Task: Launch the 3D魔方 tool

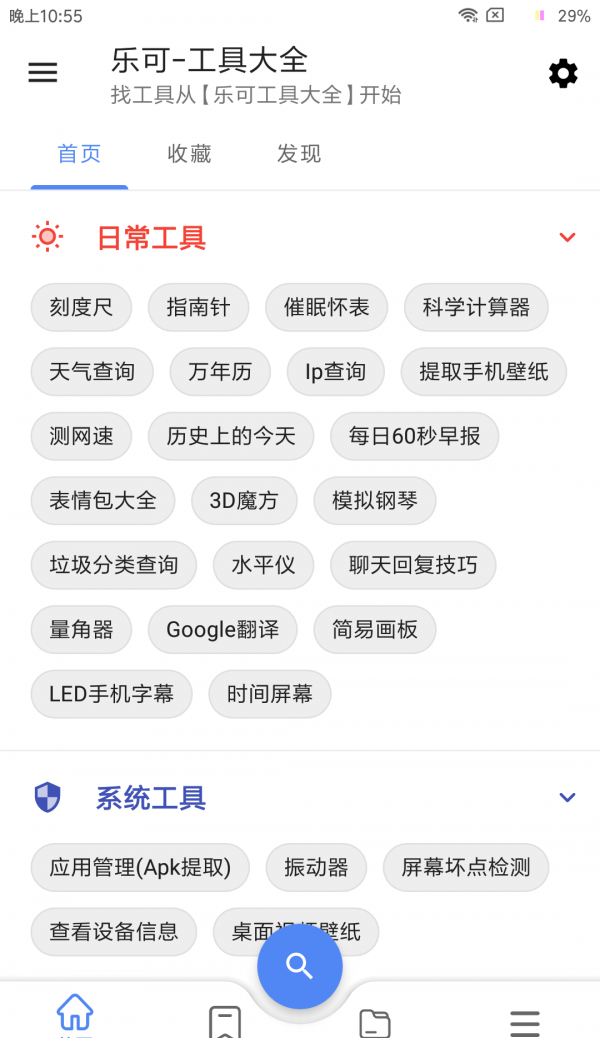Action: [x=244, y=500]
